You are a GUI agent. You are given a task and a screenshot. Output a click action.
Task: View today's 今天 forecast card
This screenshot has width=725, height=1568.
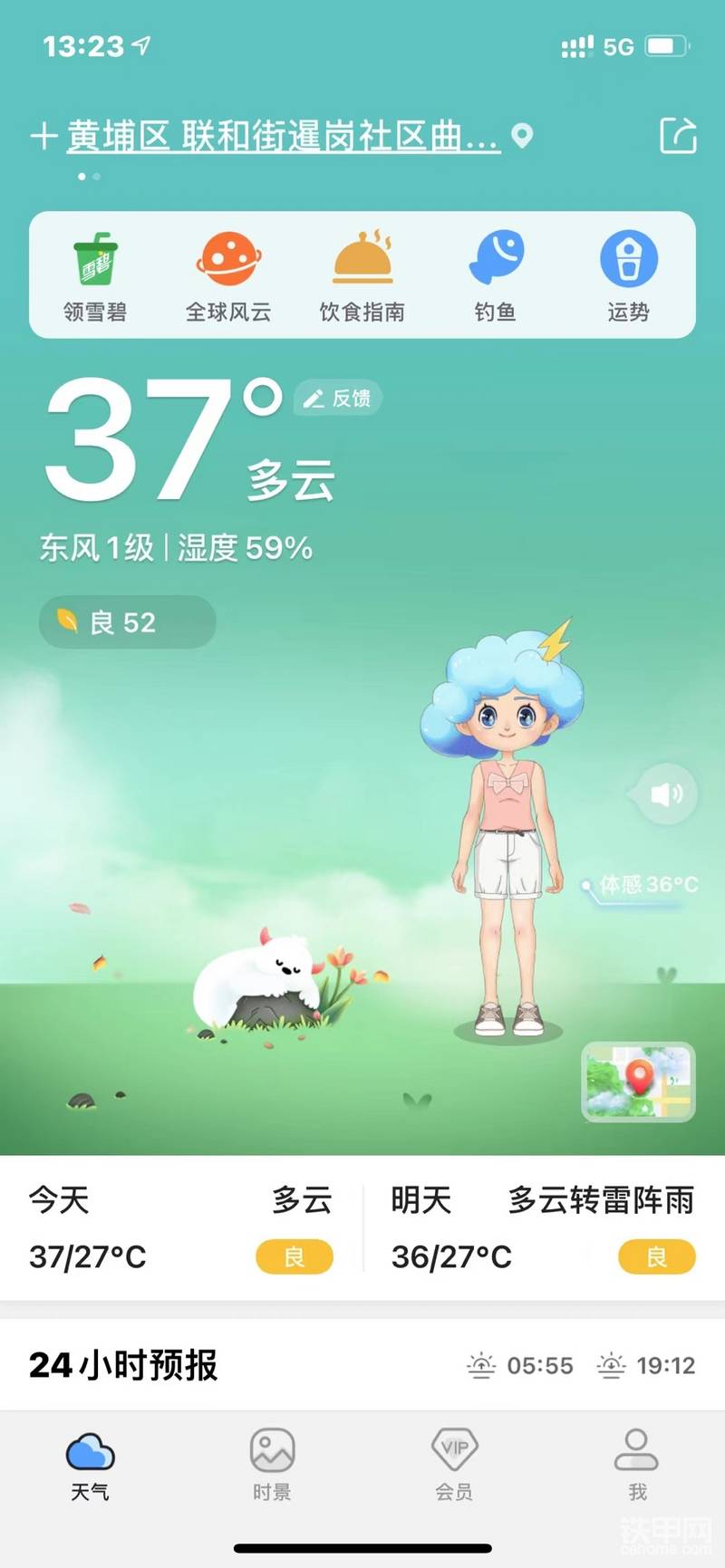[x=181, y=1227]
